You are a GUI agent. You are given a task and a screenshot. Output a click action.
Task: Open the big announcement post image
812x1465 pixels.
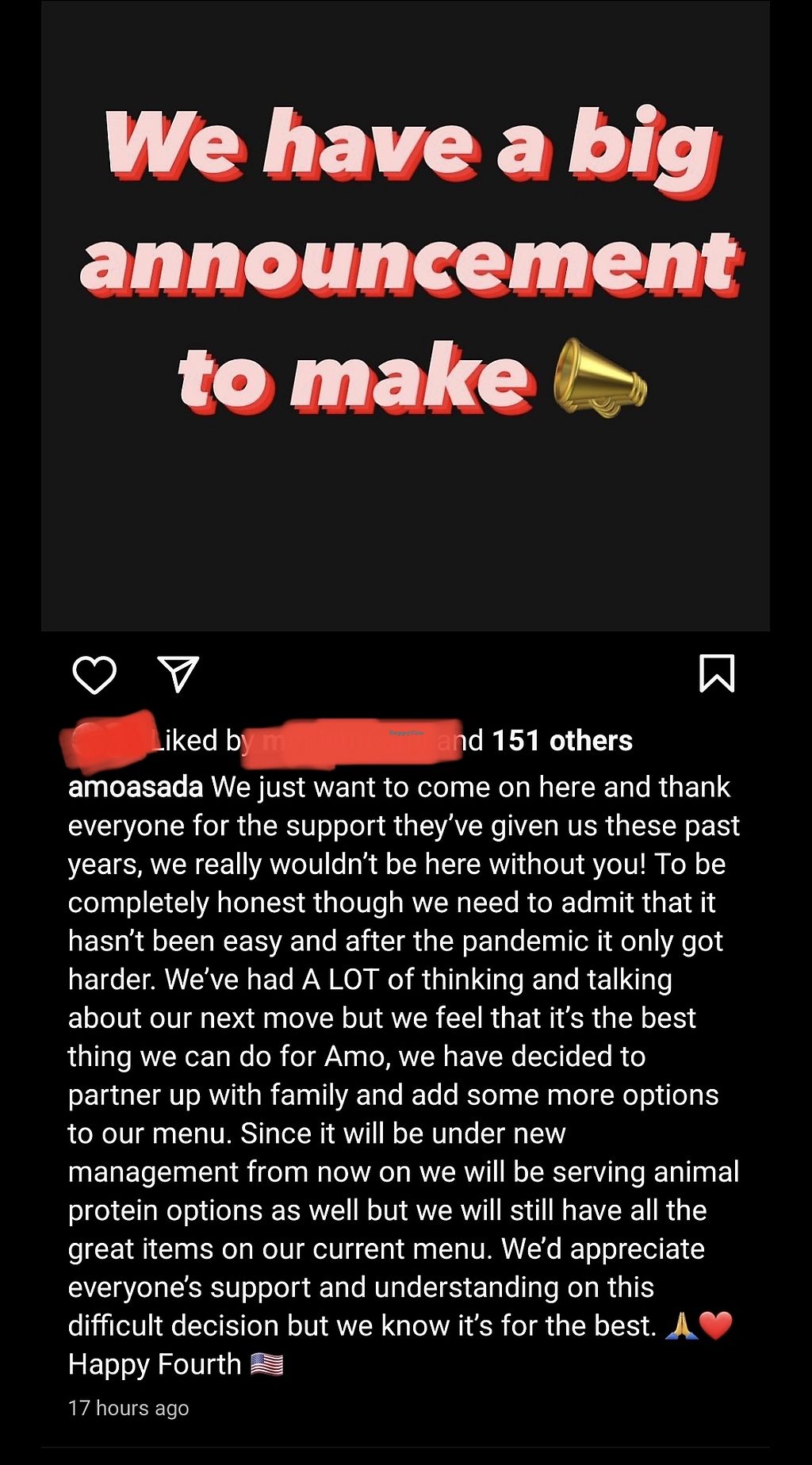(405, 317)
